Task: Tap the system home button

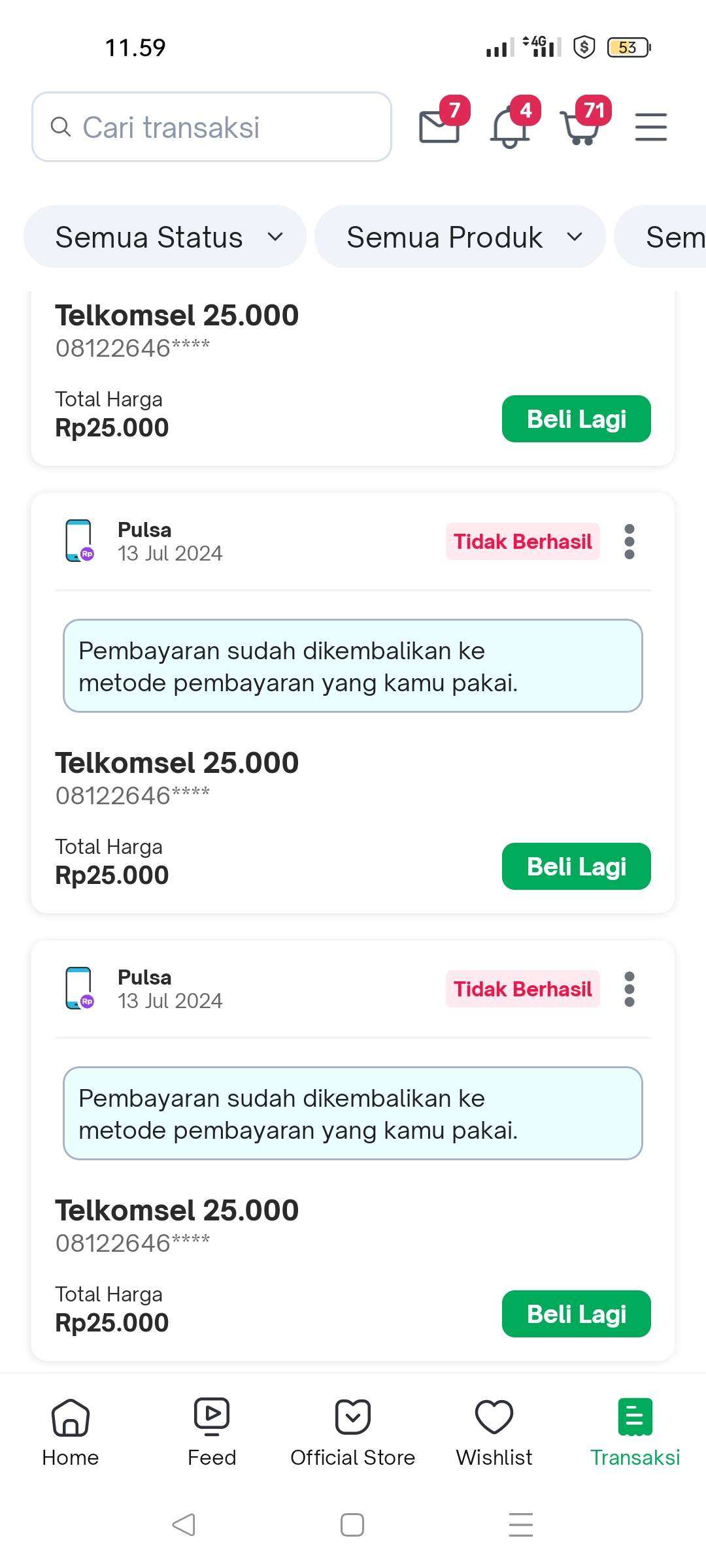Action: [352, 1525]
